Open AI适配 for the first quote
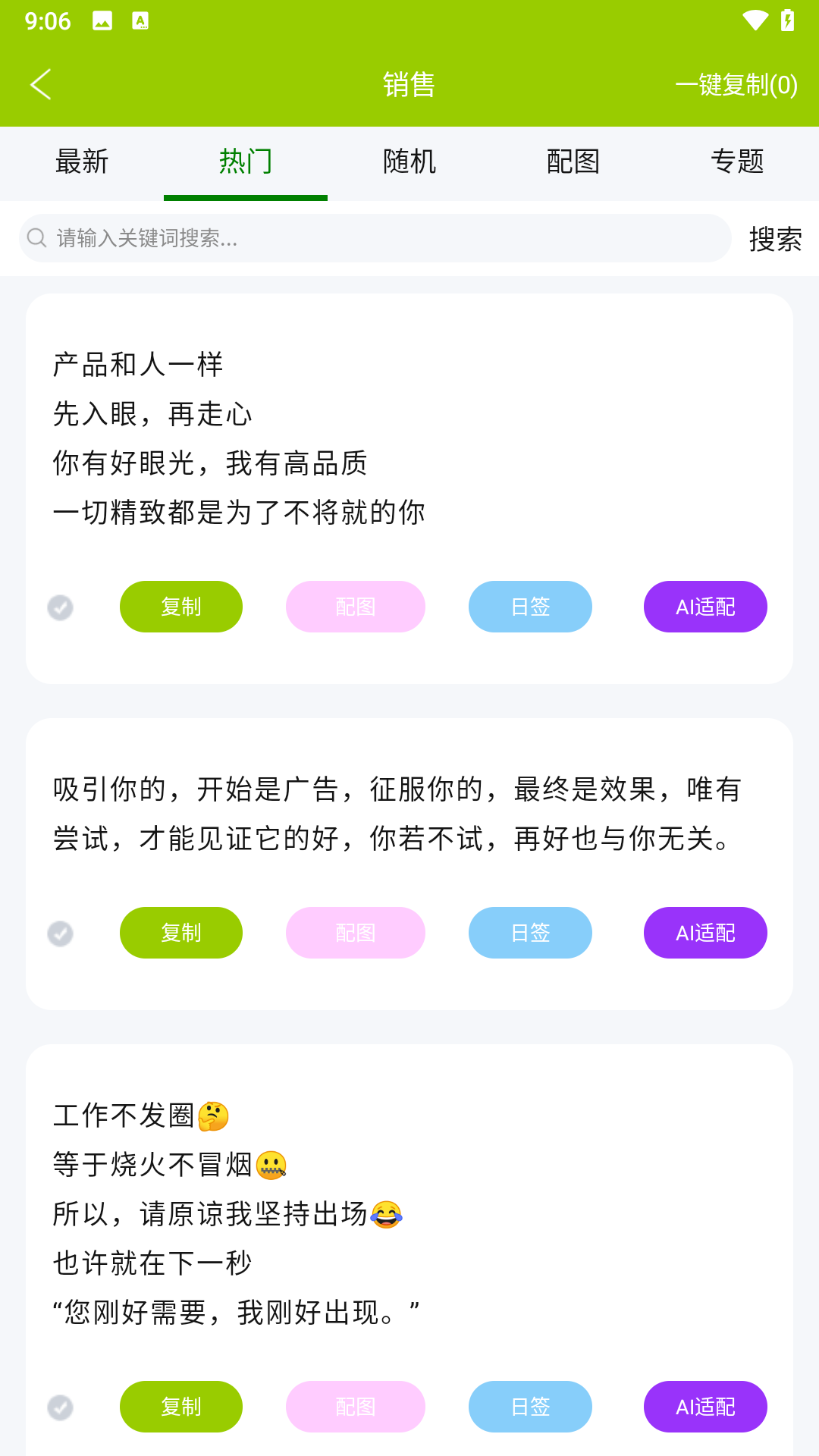 pyautogui.click(x=704, y=606)
